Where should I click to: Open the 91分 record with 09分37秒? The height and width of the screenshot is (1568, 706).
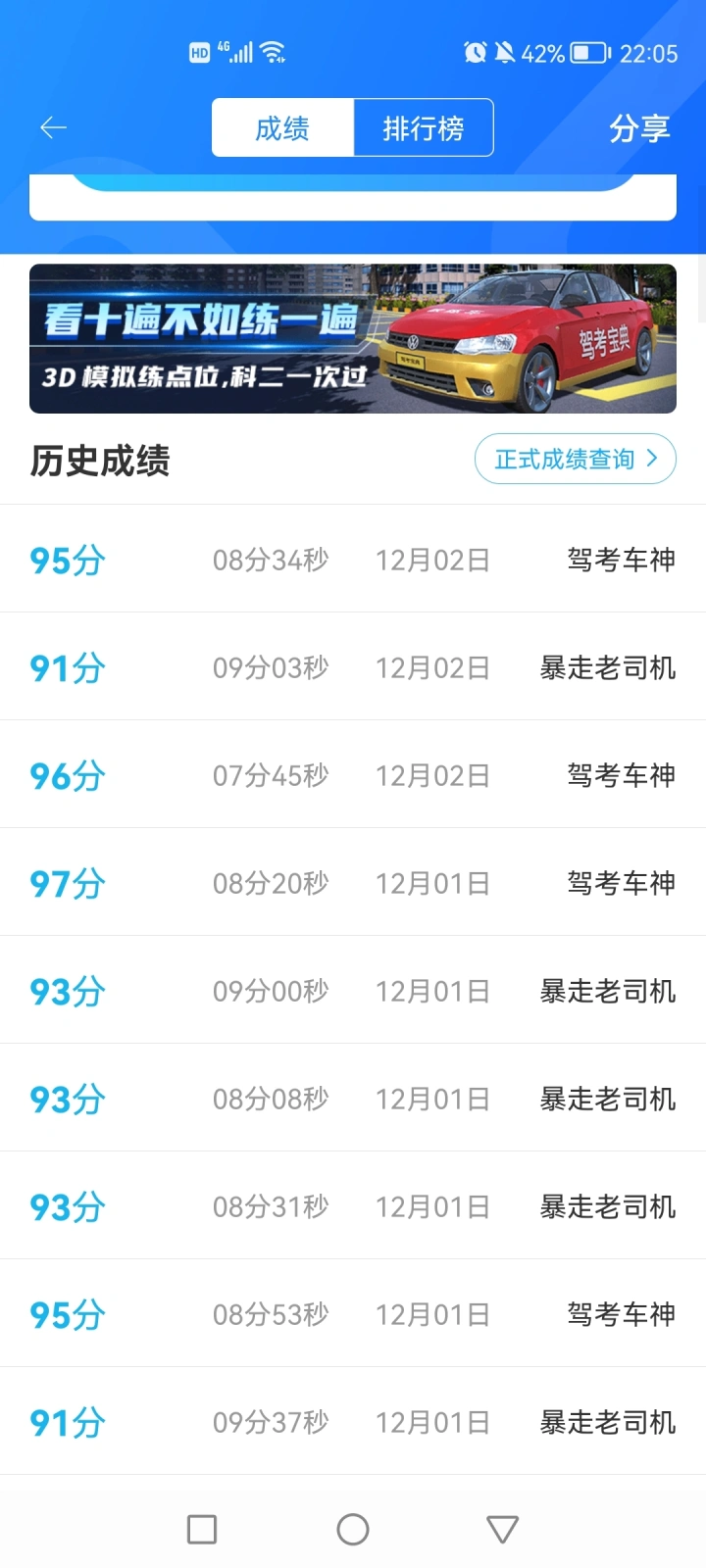coord(353,1421)
